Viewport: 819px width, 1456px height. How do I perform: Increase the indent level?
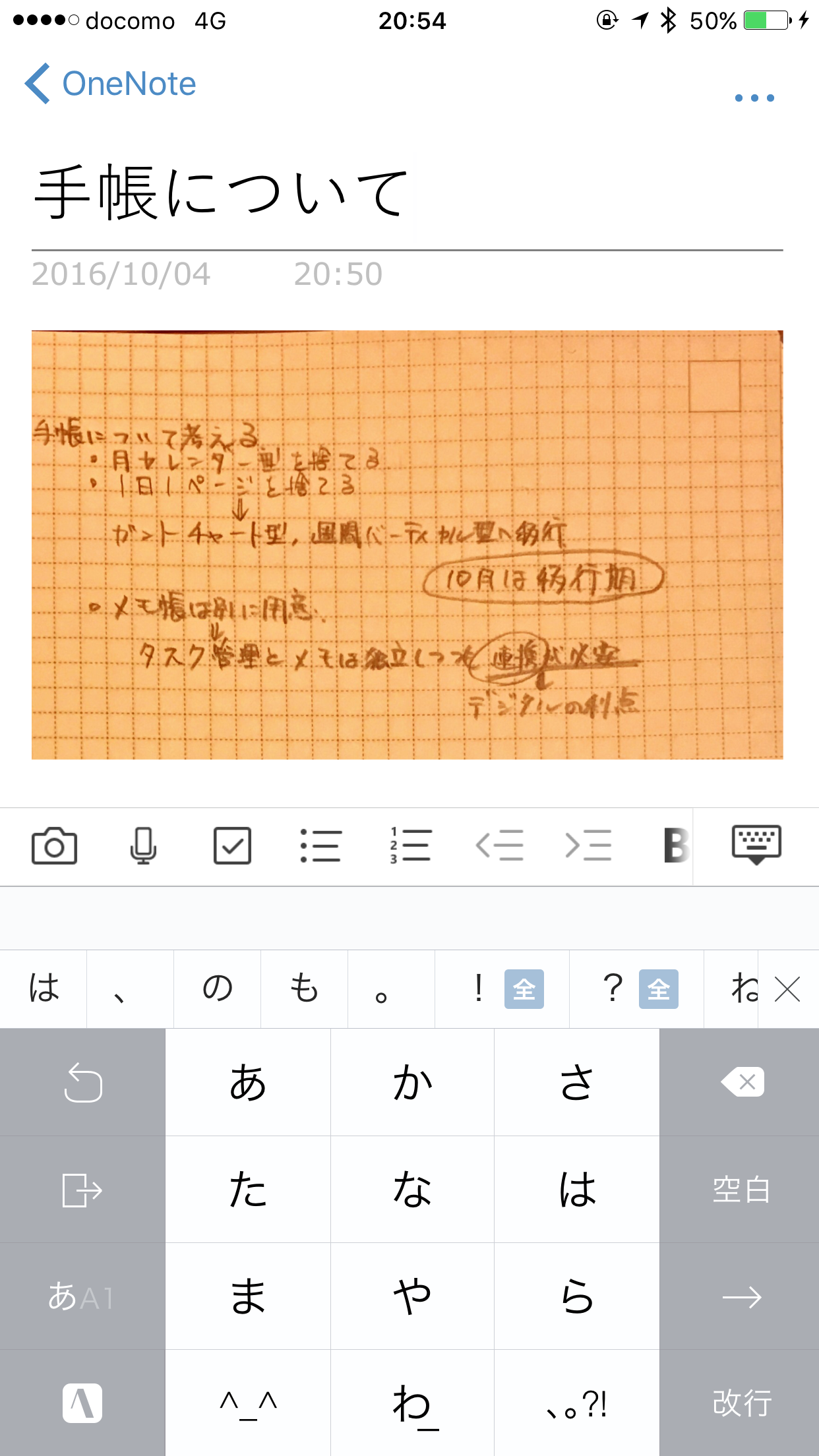click(x=588, y=845)
